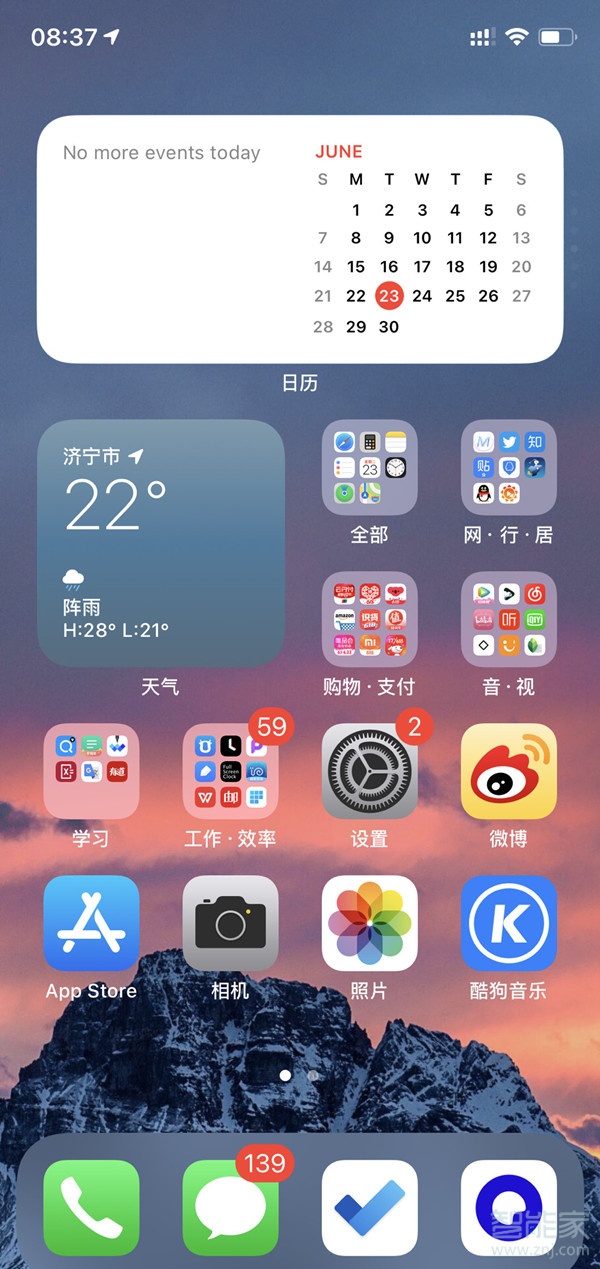Launch the blue checkmark to-do app
600x1269 pixels.
coord(369,1207)
